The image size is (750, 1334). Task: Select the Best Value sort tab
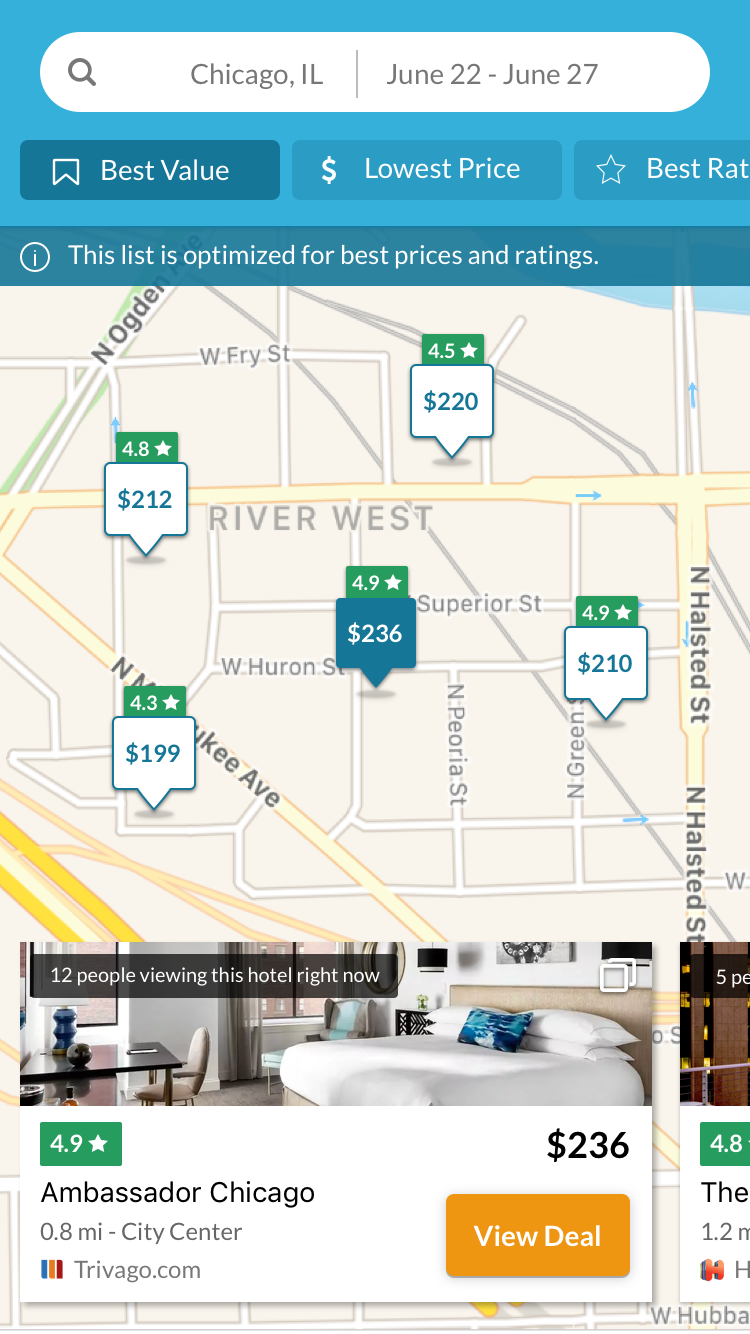tap(150, 170)
